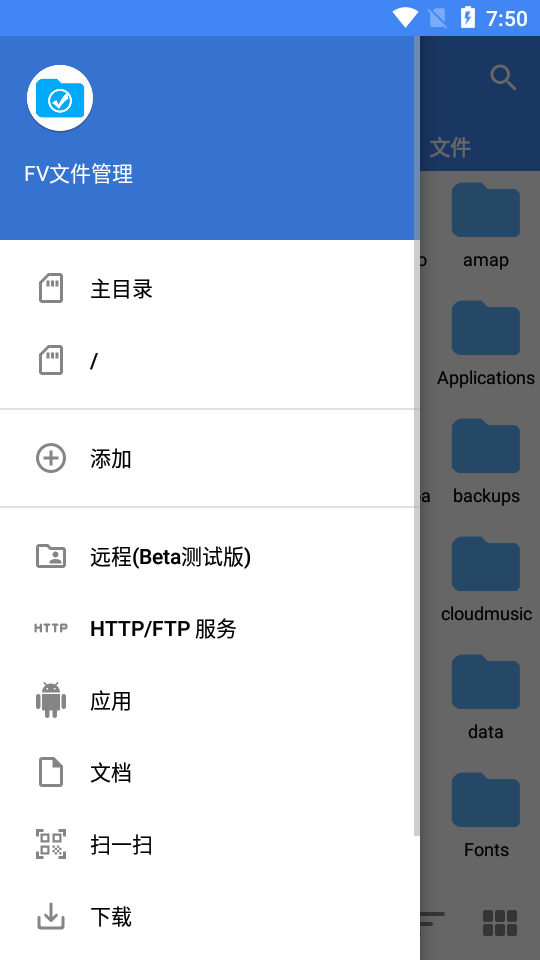The image size is (540, 960).
Task: Open the root directory "/" entry
Action: pyautogui.click(x=209, y=361)
